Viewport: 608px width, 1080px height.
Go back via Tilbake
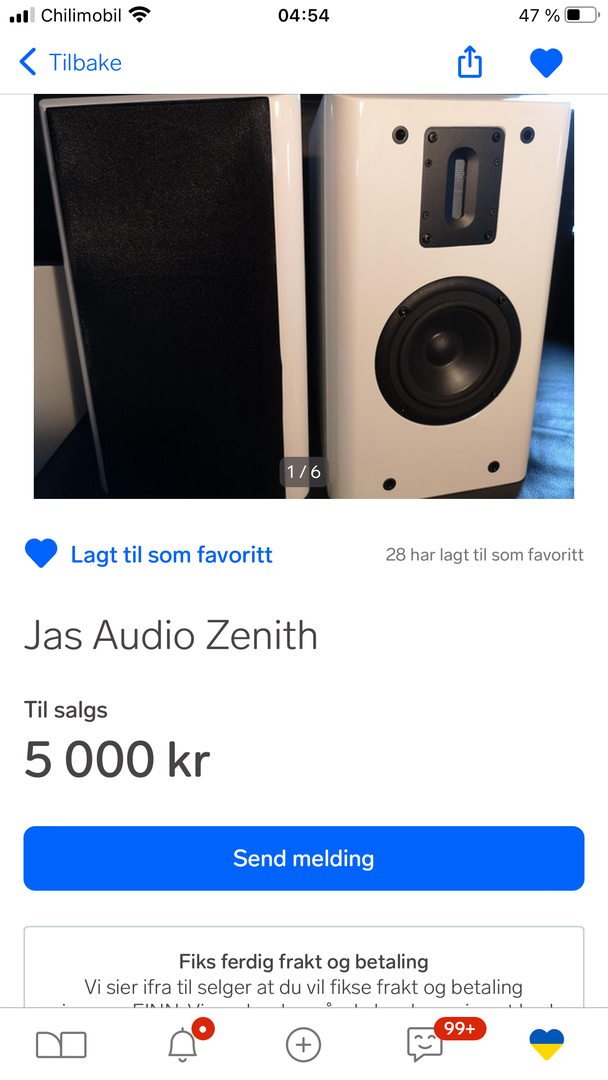(70, 63)
